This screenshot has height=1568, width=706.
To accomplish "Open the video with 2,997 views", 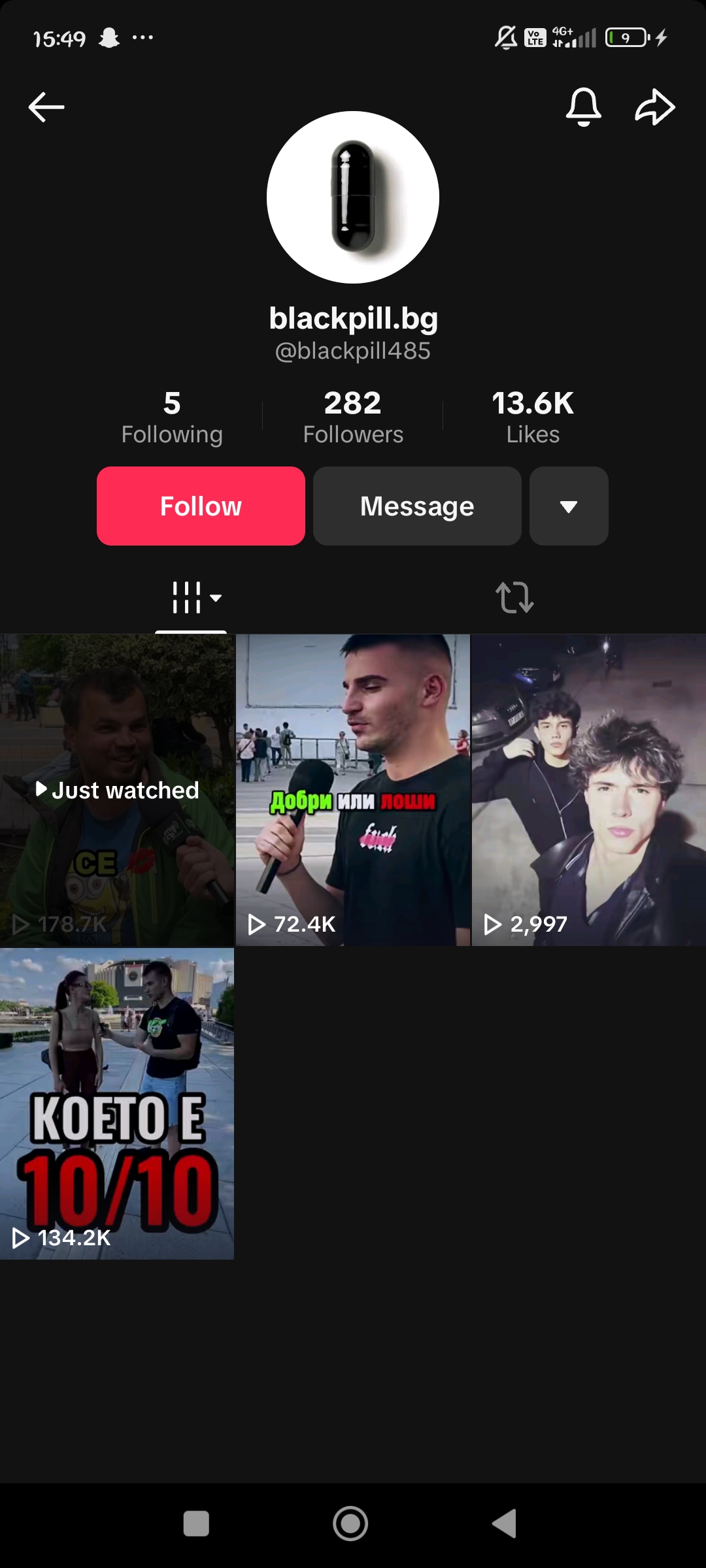I will point(588,790).
